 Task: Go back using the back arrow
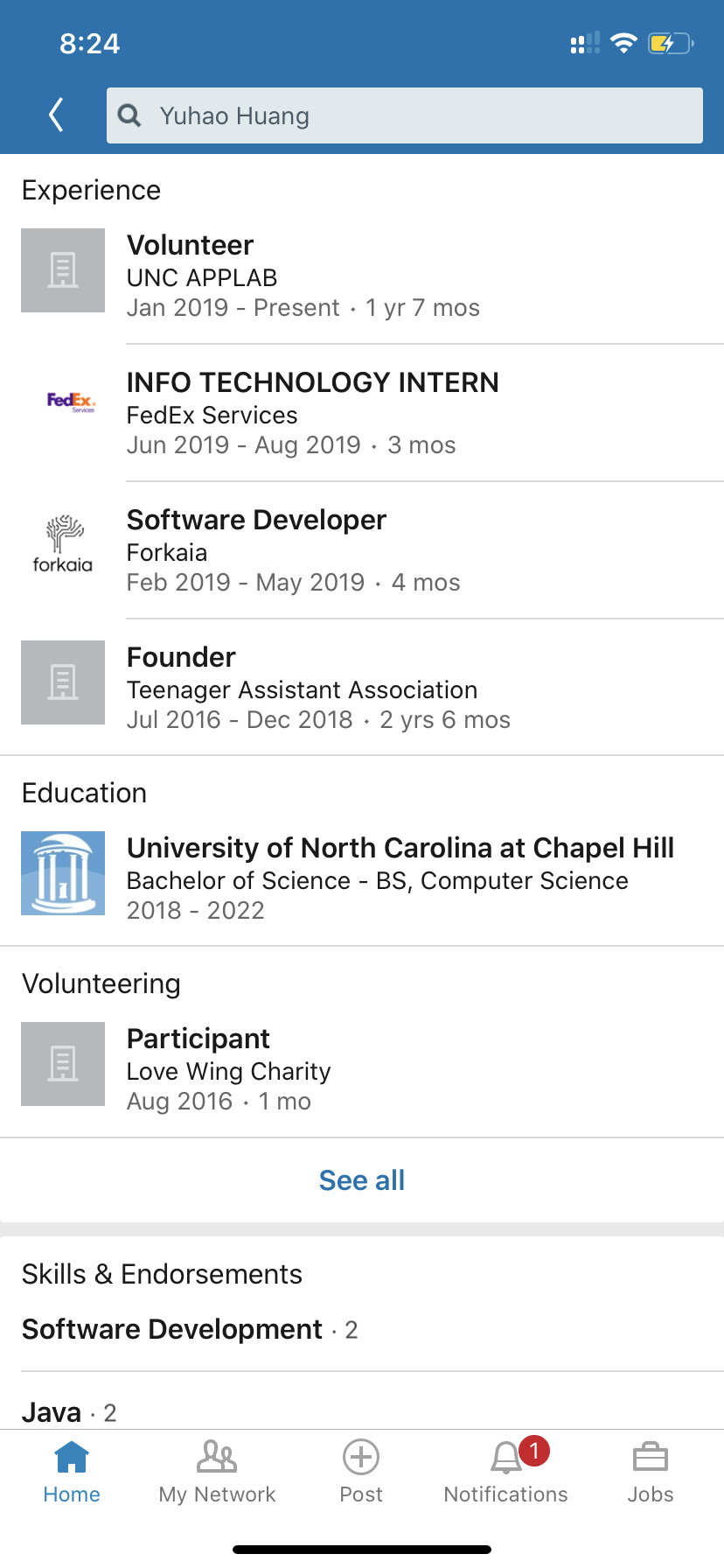tap(57, 115)
